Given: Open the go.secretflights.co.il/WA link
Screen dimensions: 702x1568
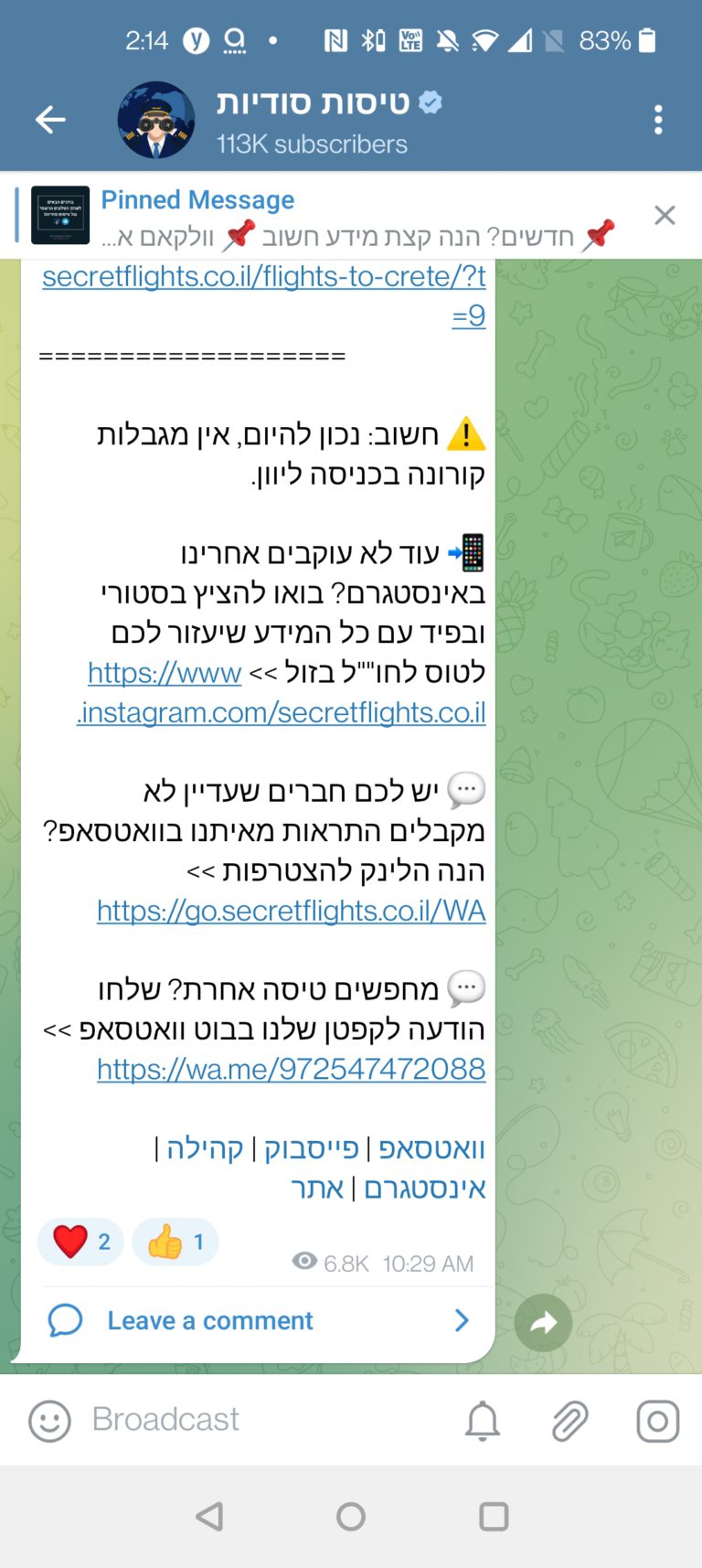Looking at the screenshot, I should [291, 911].
